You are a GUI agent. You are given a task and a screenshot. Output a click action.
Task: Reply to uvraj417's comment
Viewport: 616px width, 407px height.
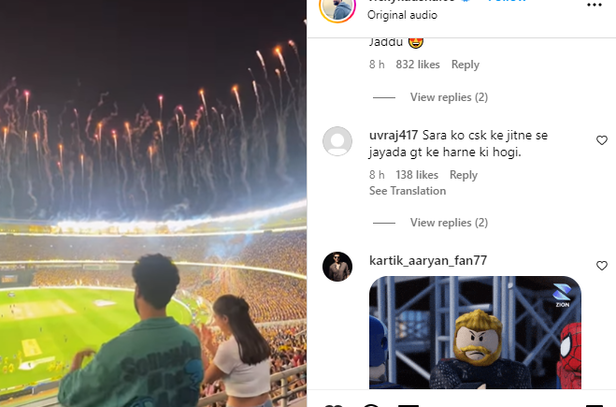(463, 175)
